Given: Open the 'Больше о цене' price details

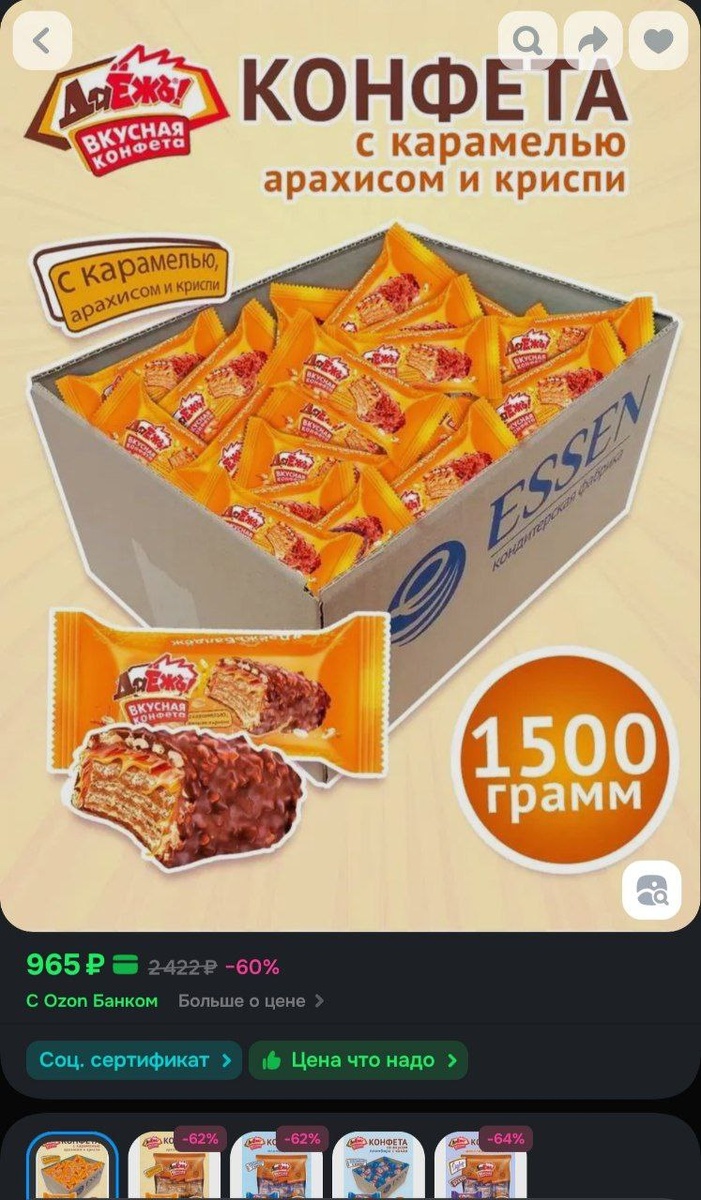Looking at the screenshot, I should click(251, 1000).
